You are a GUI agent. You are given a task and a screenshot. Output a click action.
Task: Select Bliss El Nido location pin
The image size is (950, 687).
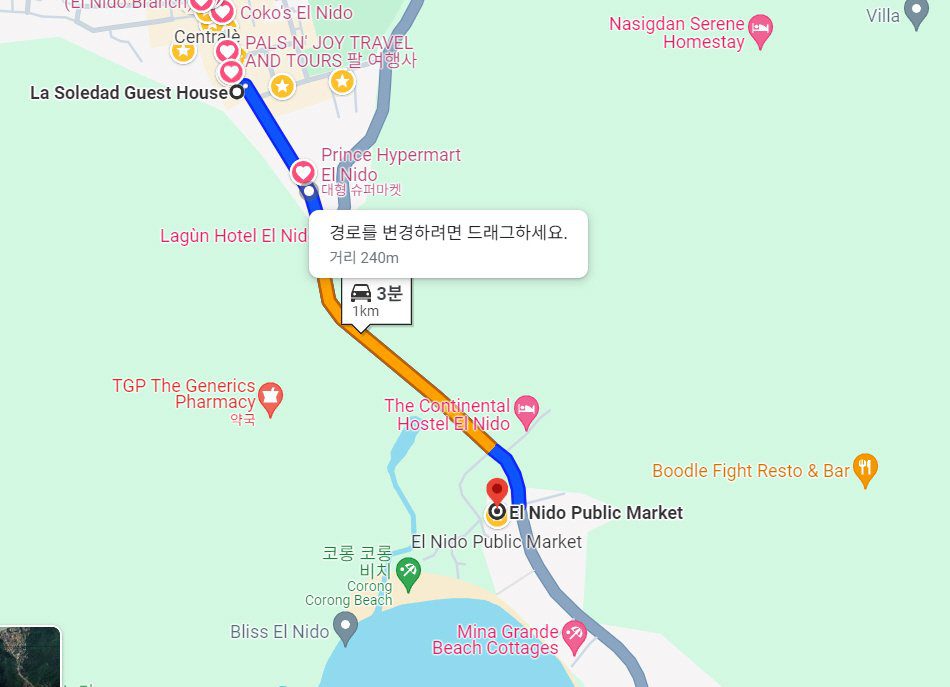(345, 628)
